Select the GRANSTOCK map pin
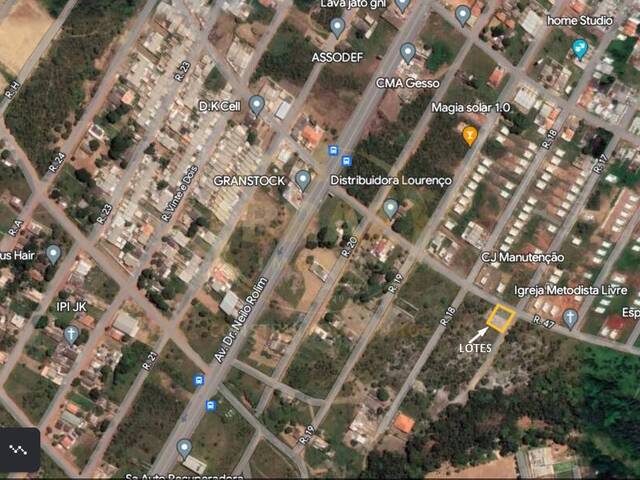The height and width of the screenshot is (480, 640). click(303, 180)
